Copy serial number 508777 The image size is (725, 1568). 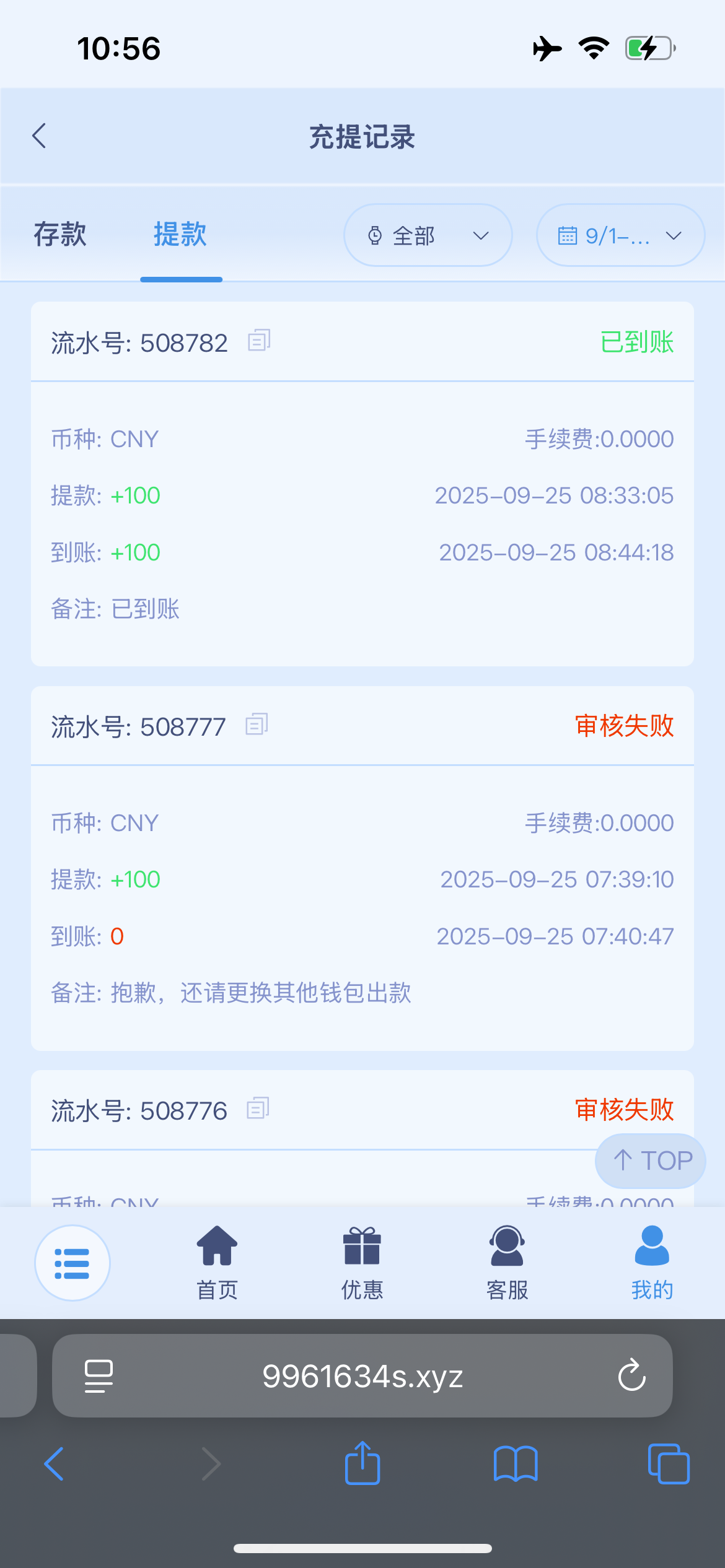tap(257, 725)
